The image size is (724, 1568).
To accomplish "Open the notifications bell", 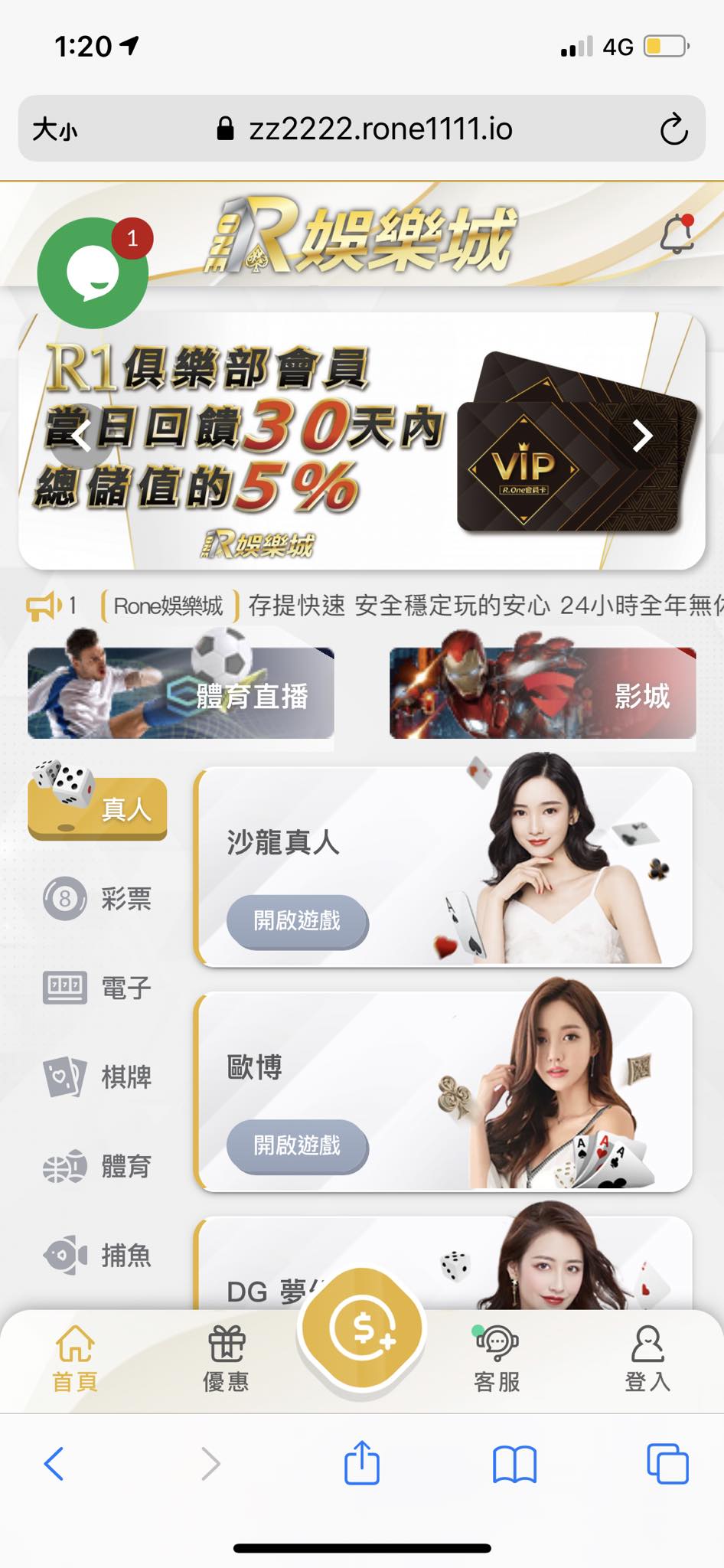I will pos(677,234).
